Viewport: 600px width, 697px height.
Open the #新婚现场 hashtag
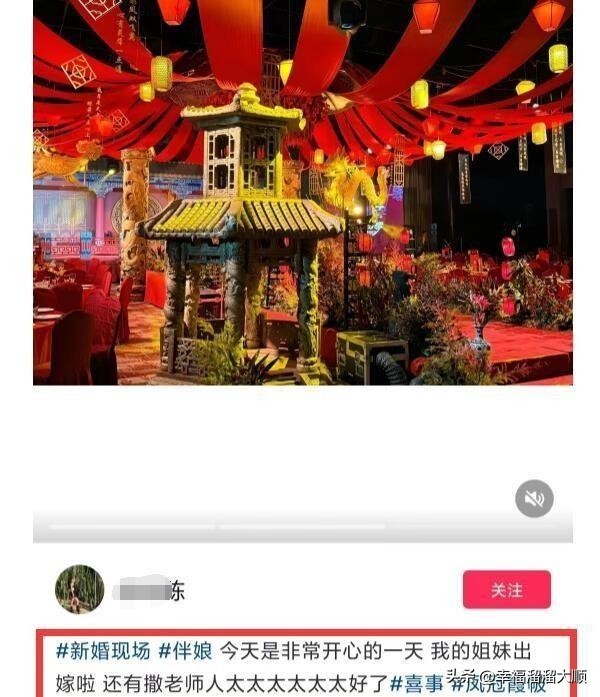click(102, 651)
